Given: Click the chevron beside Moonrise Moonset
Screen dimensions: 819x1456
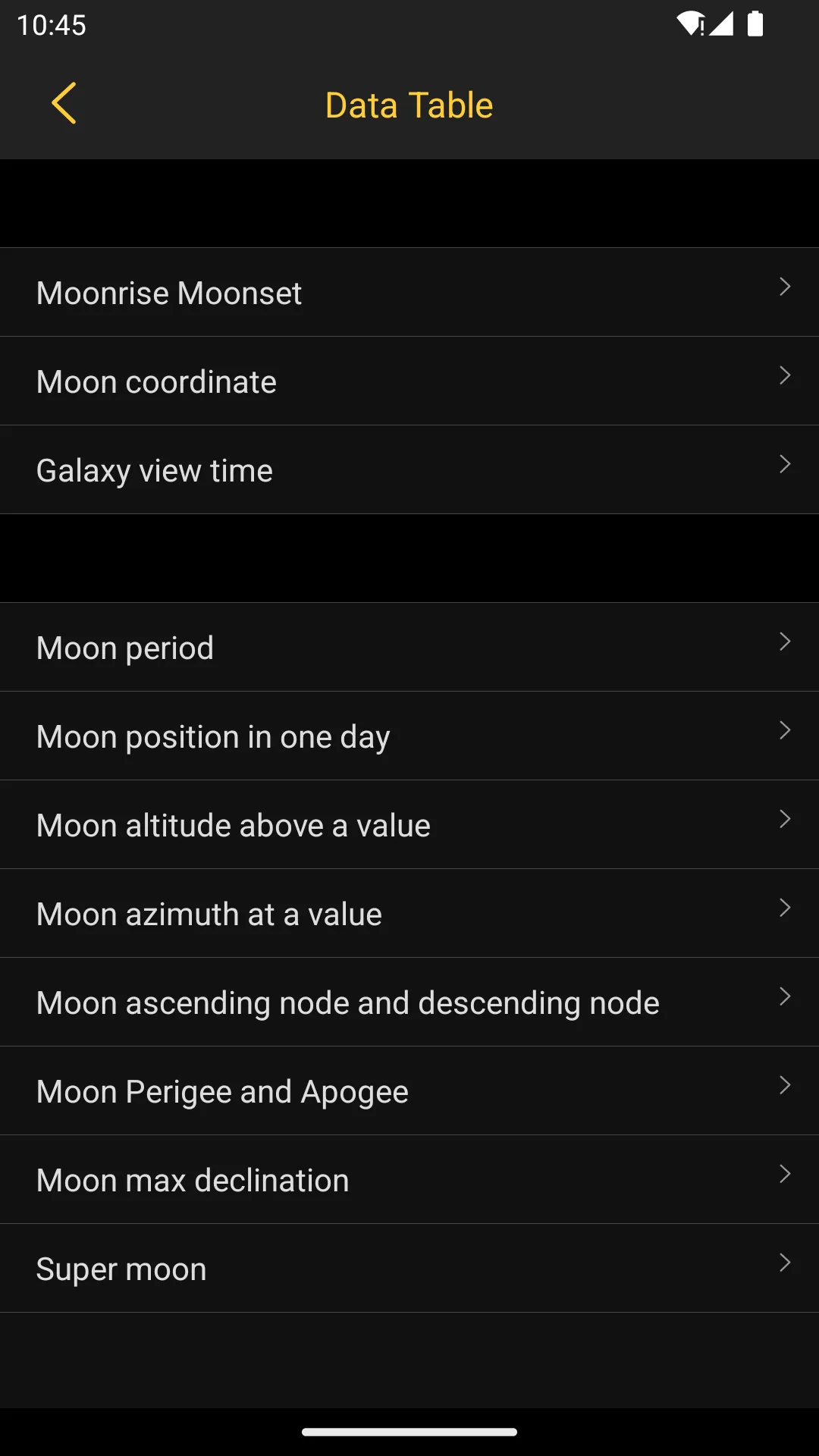Looking at the screenshot, I should 785,287.
